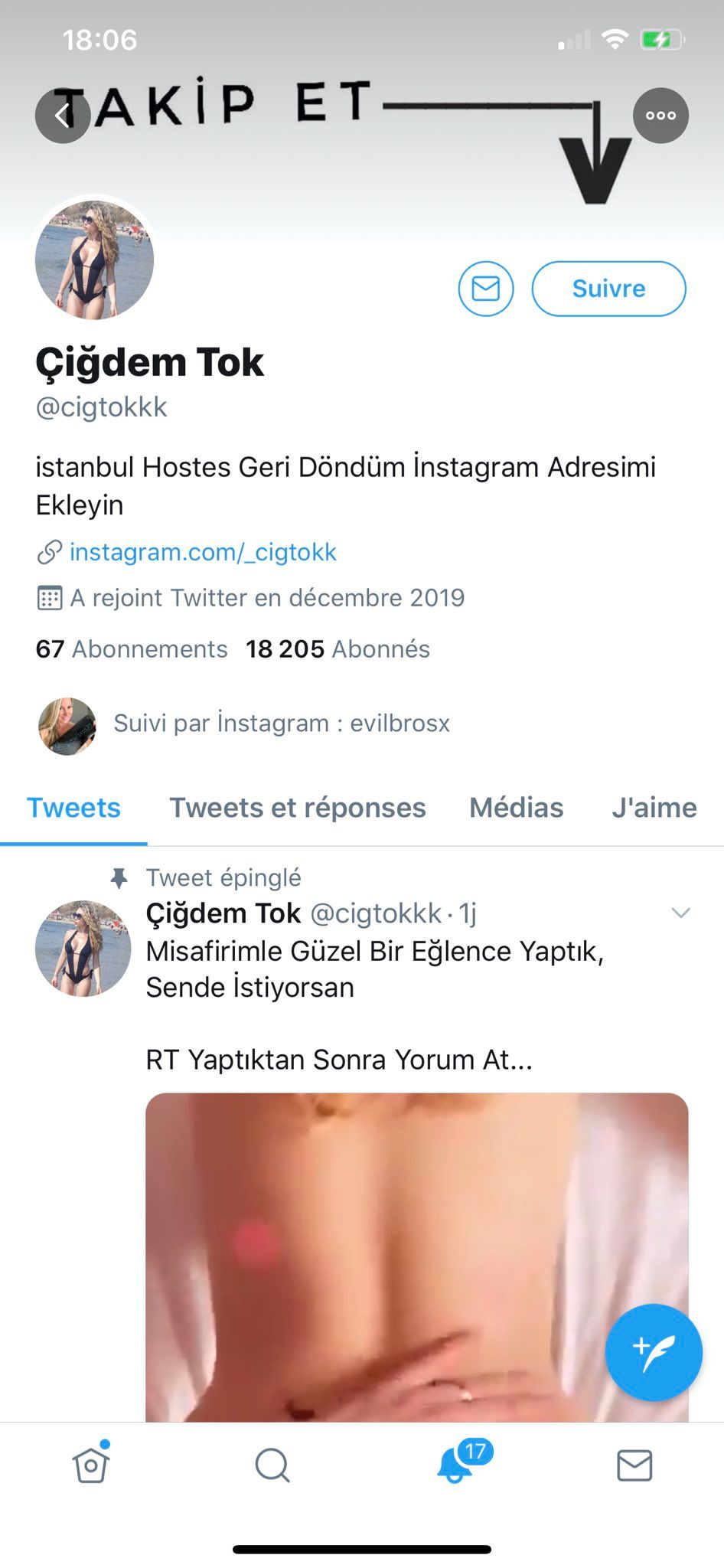Switch to Tweets et réponses tab

[x=298, y=808]
